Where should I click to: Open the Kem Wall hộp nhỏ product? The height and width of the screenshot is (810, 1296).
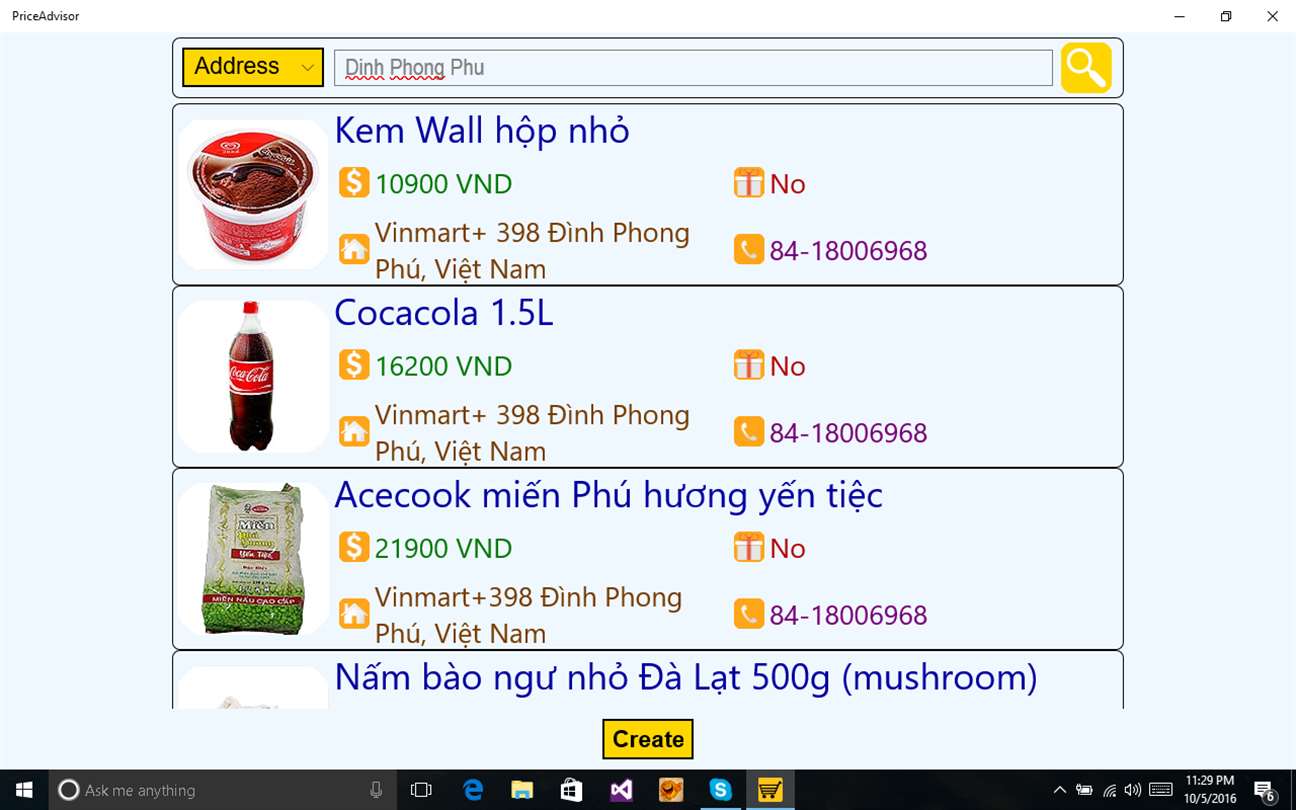(x=481, y=131)
